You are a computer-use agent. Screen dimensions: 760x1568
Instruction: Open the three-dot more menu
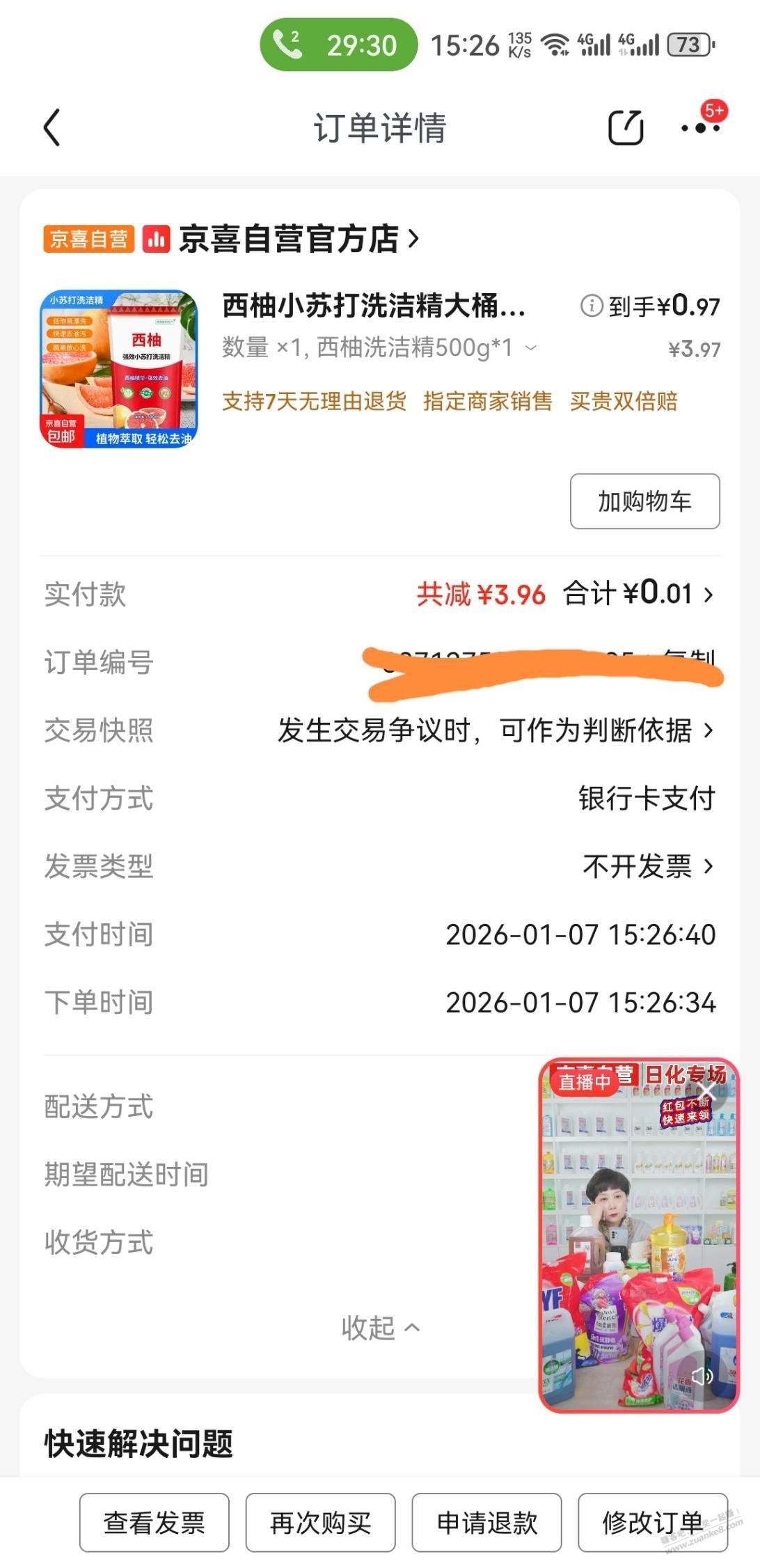pyautogui.click(x=700, y=128)
